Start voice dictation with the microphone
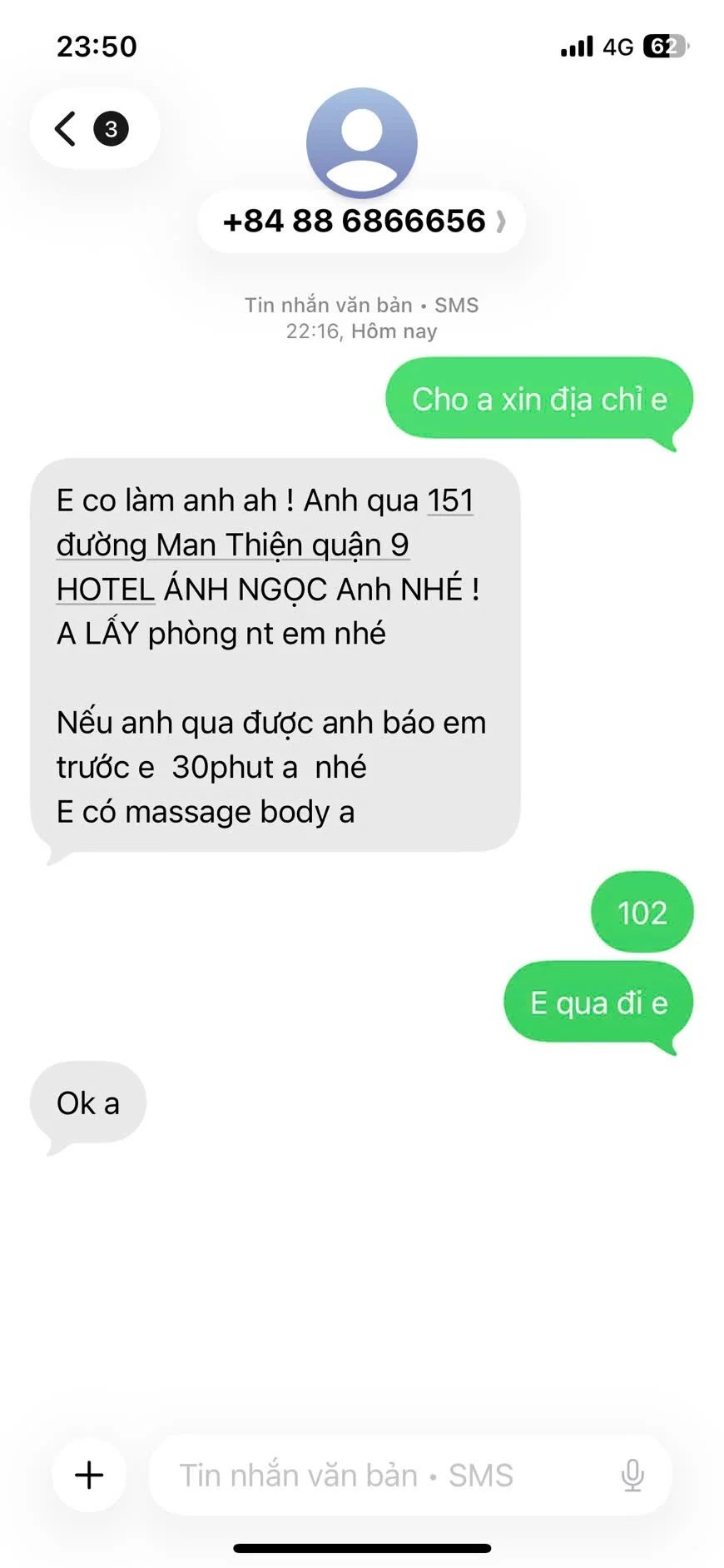The image size is (724, 1568). pos(632,1475)
